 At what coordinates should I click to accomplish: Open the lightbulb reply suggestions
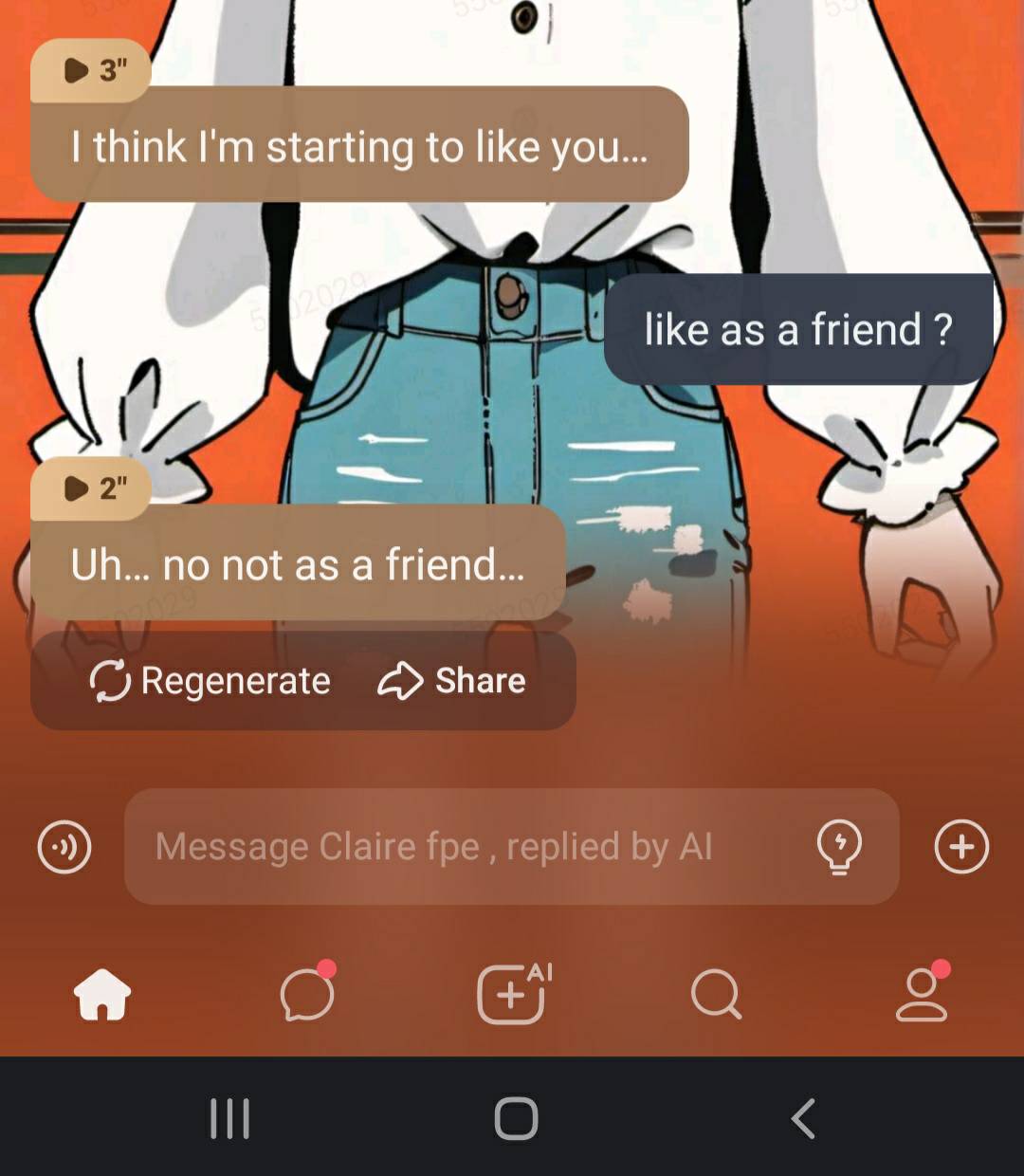click(x=839, y=847)
